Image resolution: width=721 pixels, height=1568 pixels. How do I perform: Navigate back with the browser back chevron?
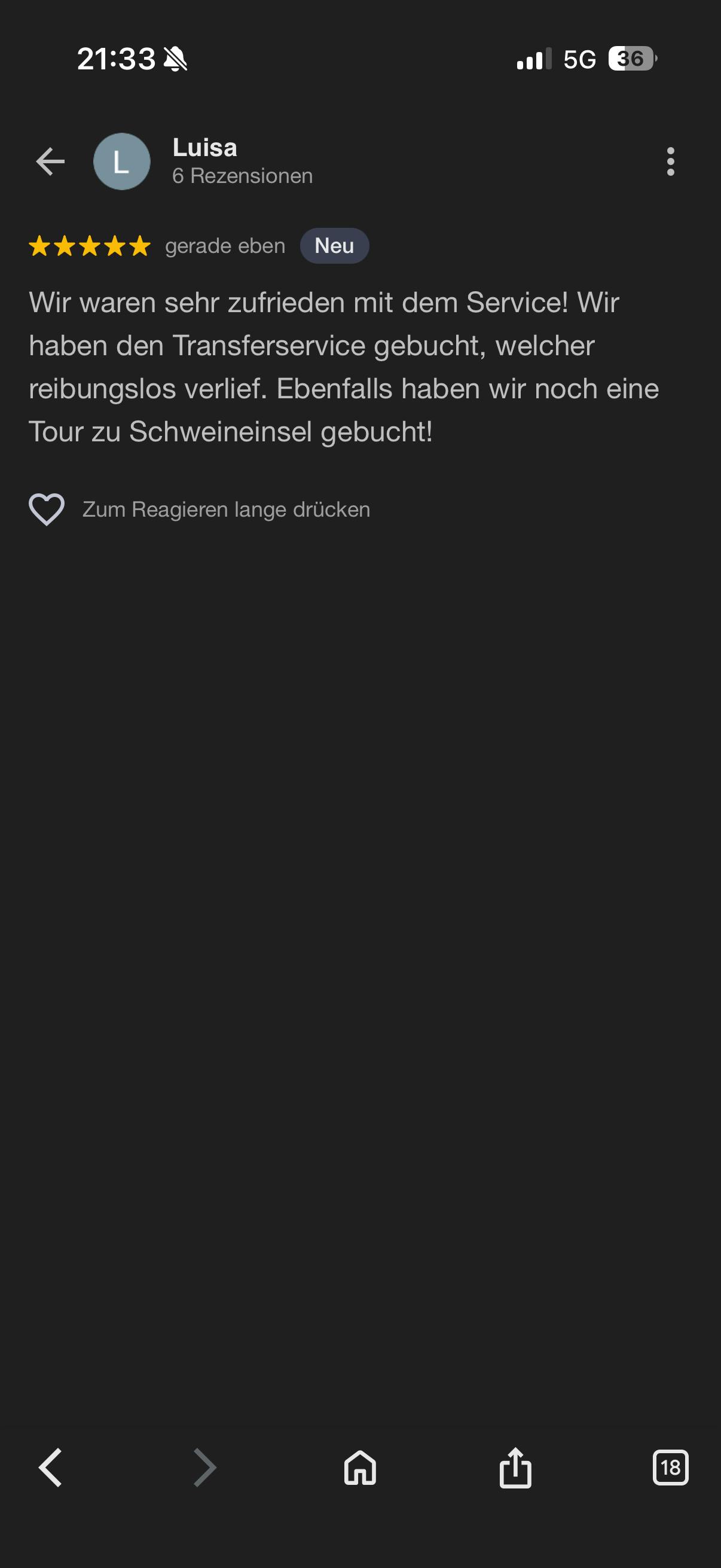point(51,1467)
